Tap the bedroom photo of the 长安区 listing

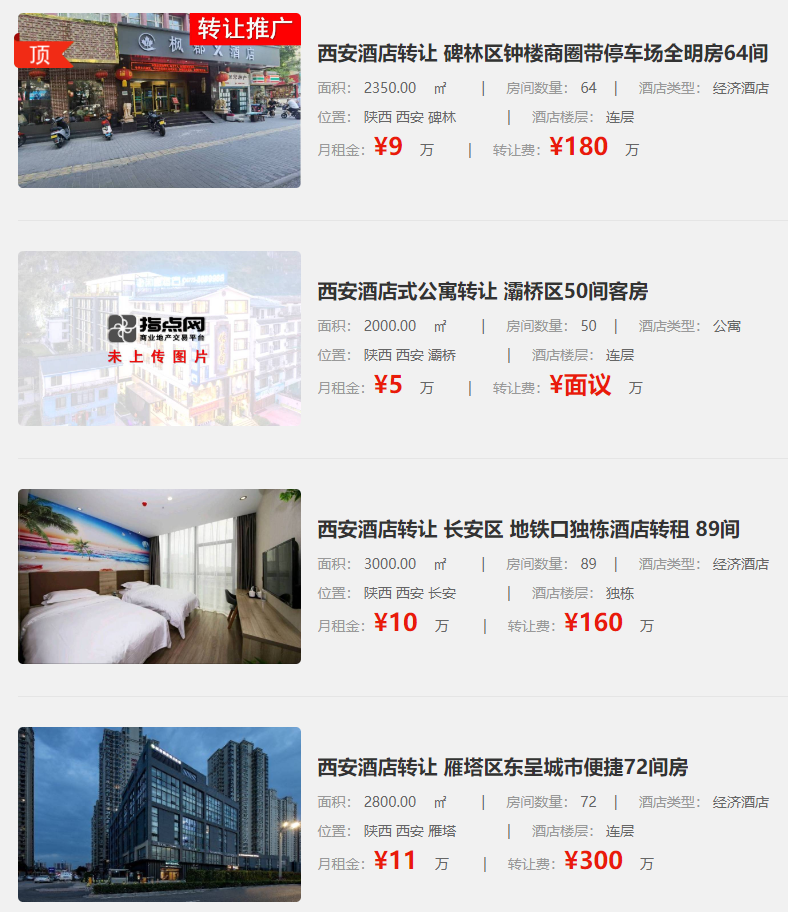[159, 576]
